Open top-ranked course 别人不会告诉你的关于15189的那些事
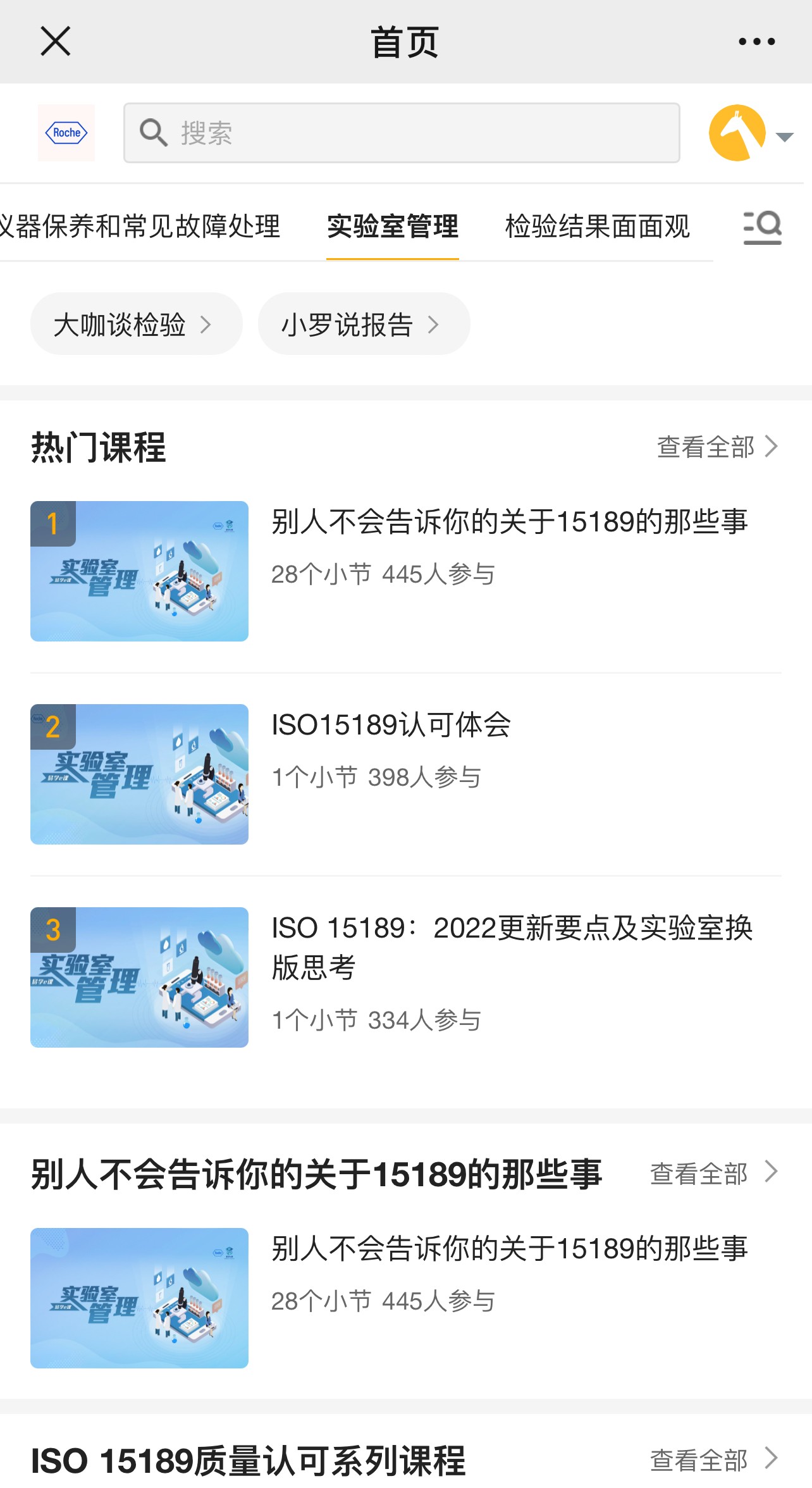The image size is (812, 1488). click(405, 571)
